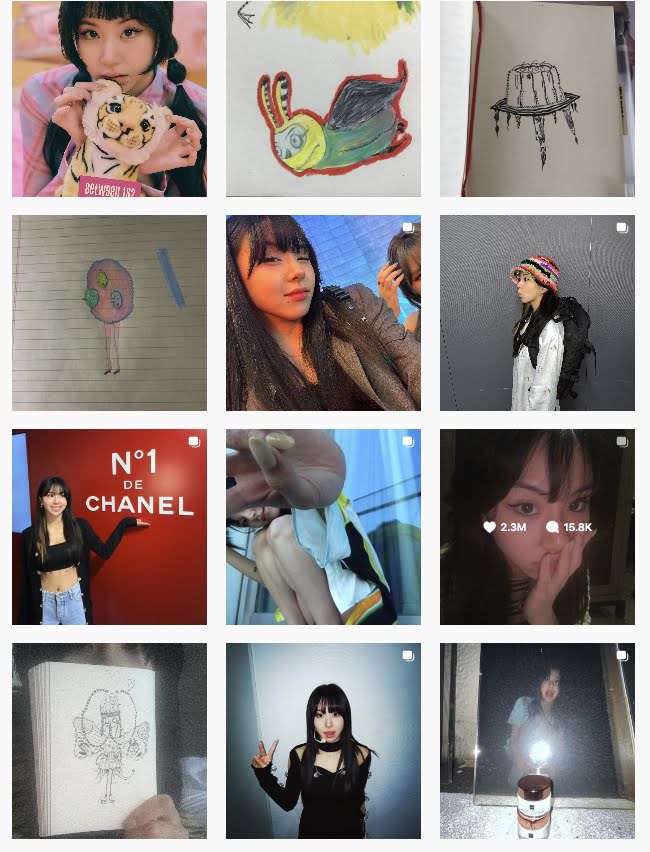Open the sunlit selfie carousel post

click(x=323, y=312)
